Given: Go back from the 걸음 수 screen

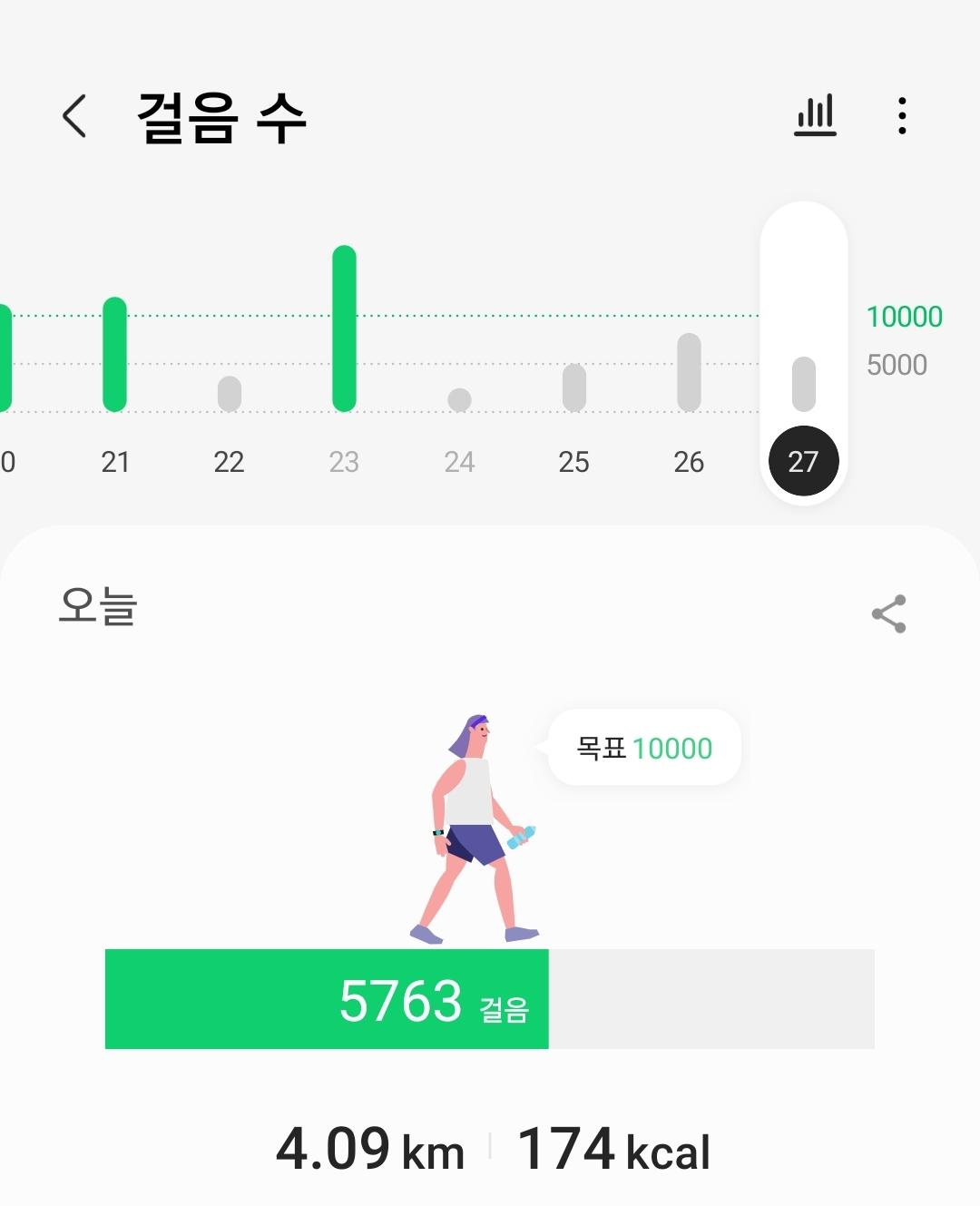Looking at the screenshot, I should click(x=74, y=116).
